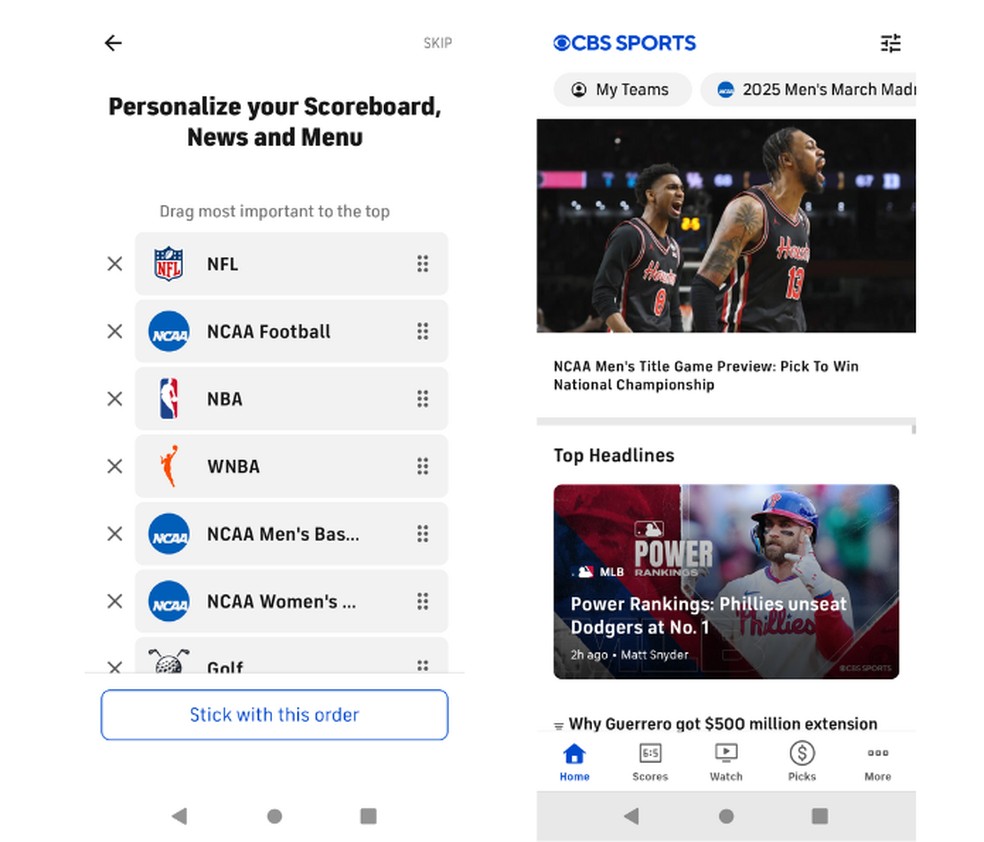Screen dimensions: 984x842
Task: Remove NCAA Men's Basketball from the list
Action: [x=115, y=534]
